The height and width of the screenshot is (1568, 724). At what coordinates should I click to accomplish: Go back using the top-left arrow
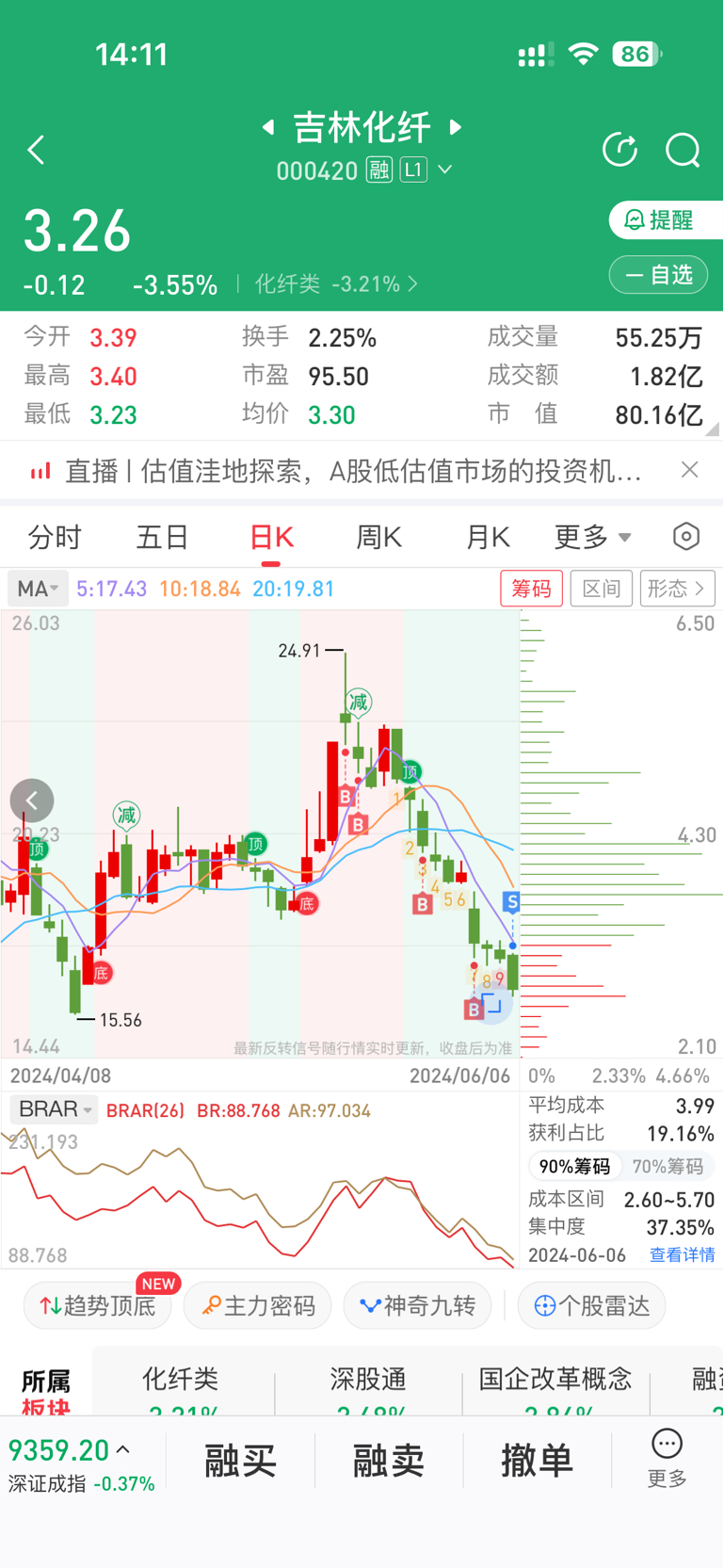pyautogui.click(x=36, y=150)
